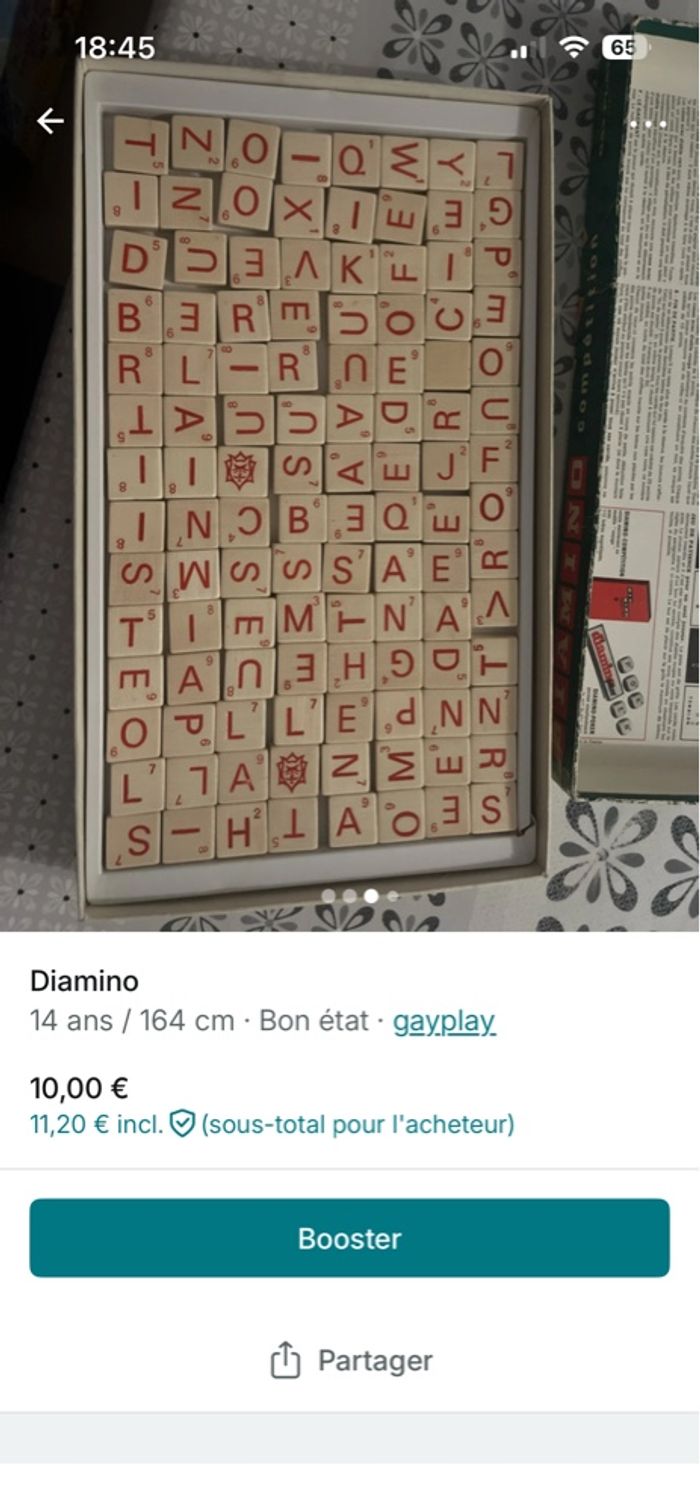Open the gayplay brand link
This screenshot has width=700, height=1512.
444,1021
